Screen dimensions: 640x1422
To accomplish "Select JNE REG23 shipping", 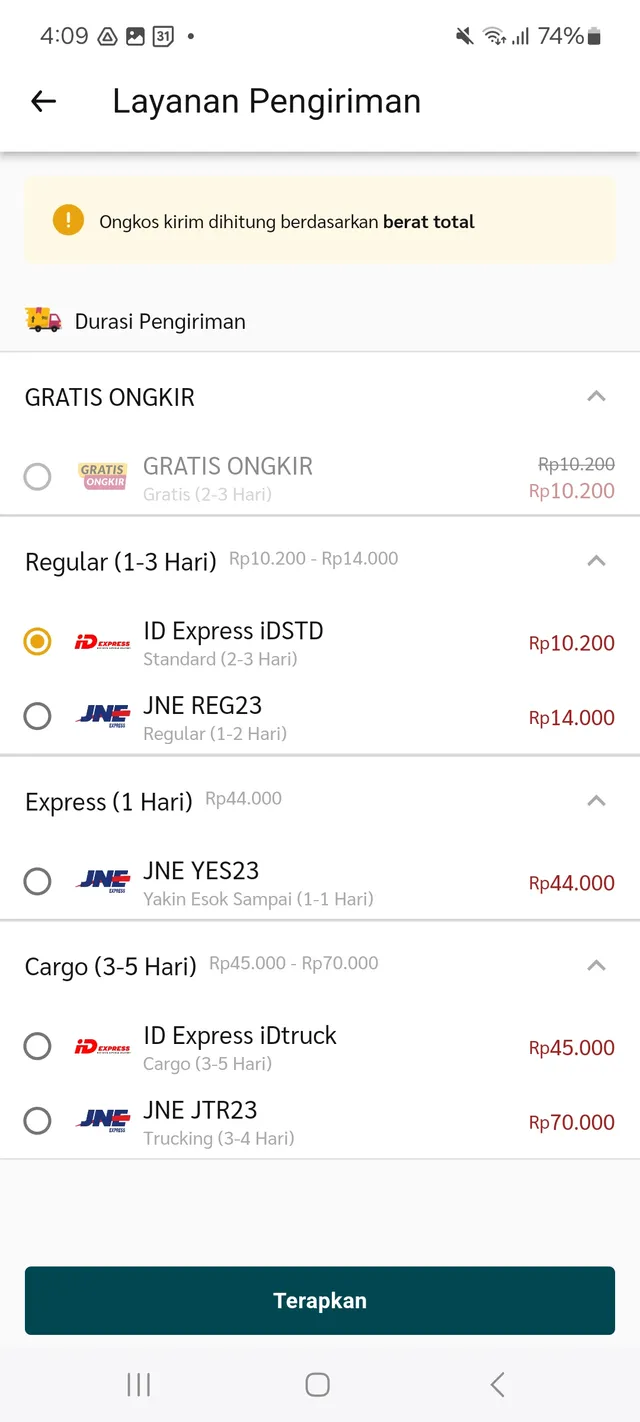I will (x=37, y=716).
